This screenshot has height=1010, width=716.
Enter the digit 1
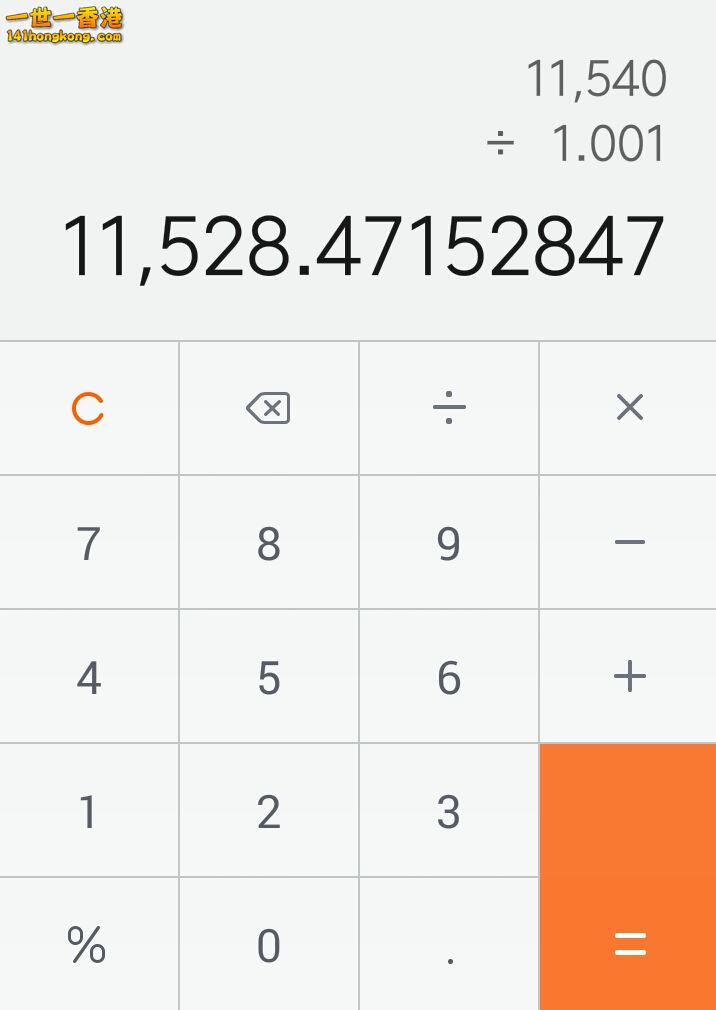pos(89,811)
